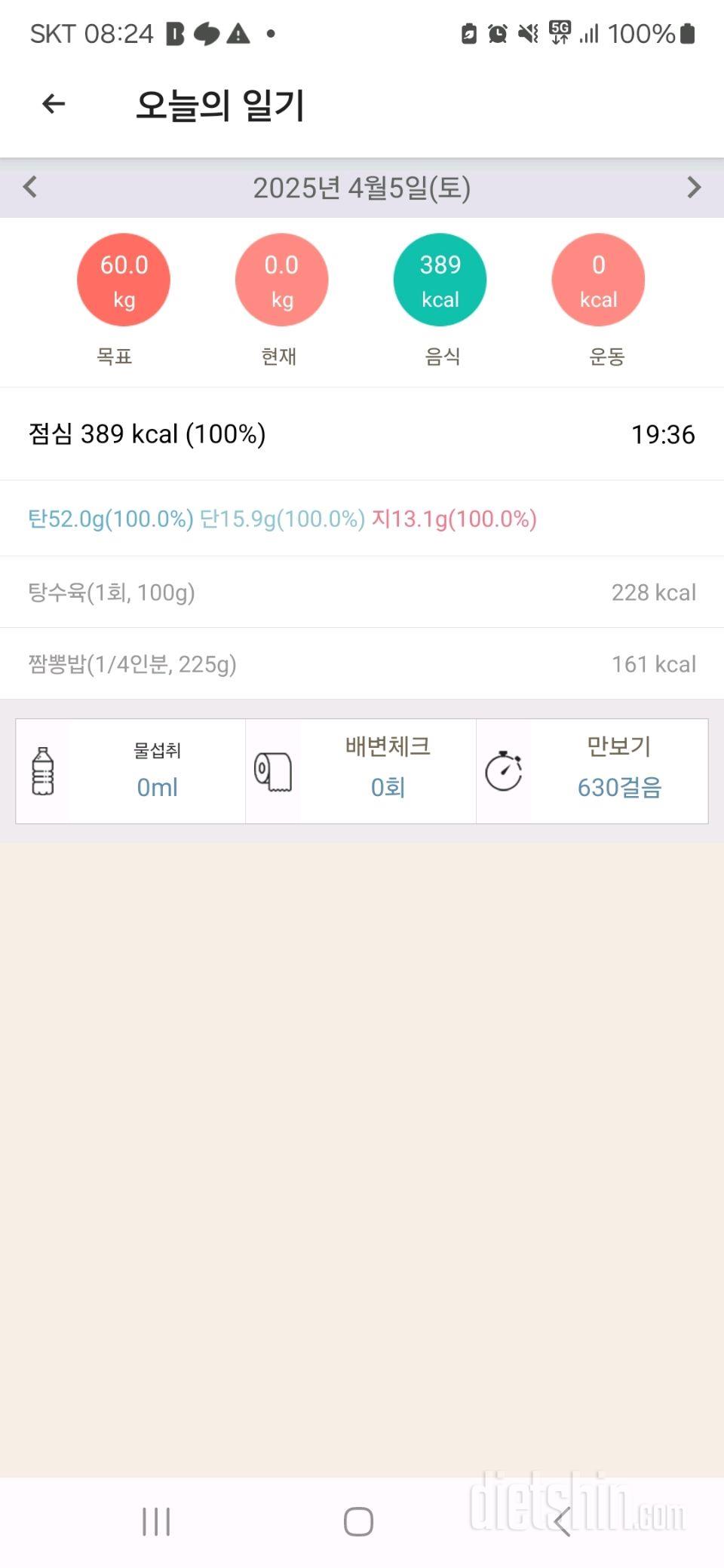Open the 운동 0 kcal circle
The height and width of the screenshot is (1568, 724).
(x=598, y=280)
